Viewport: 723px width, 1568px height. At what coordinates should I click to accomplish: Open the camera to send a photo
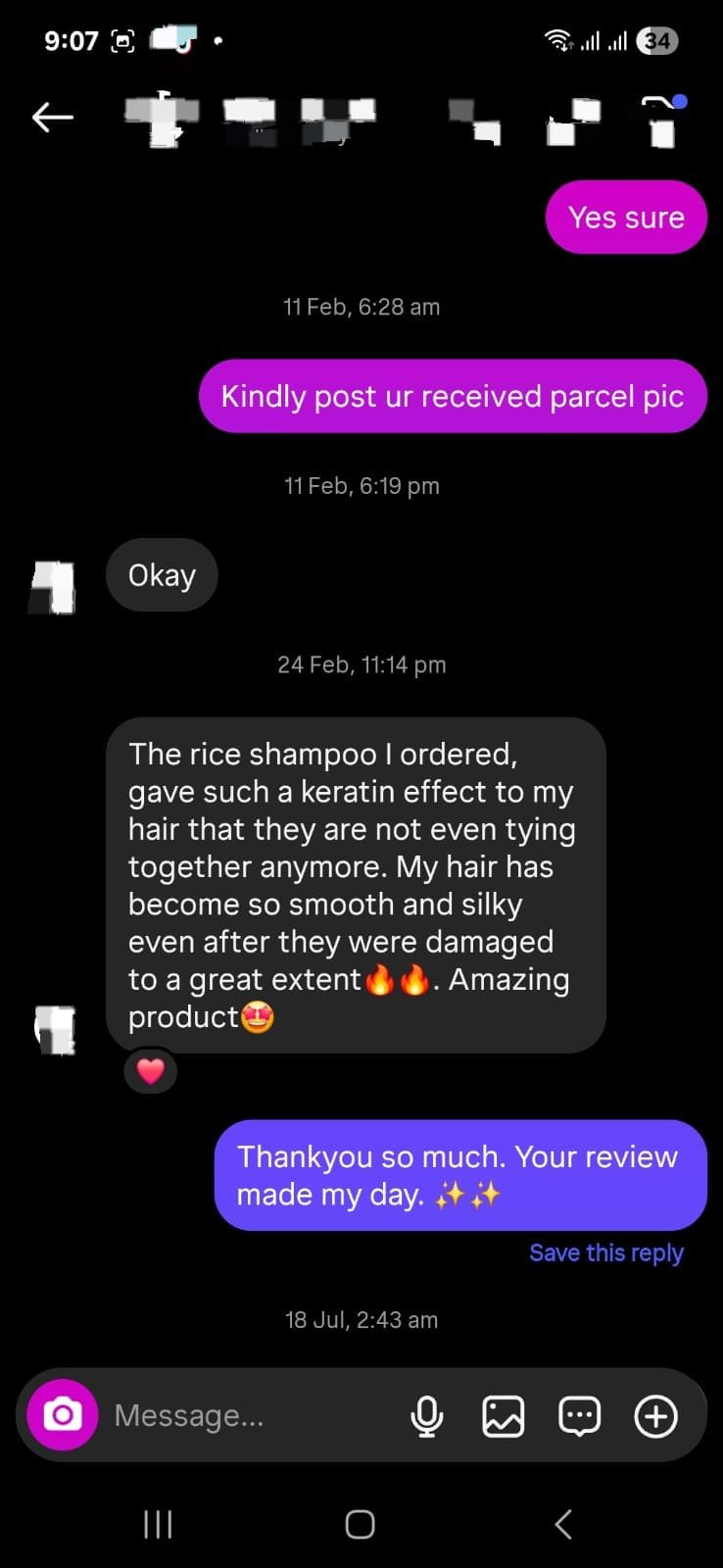62,1414
